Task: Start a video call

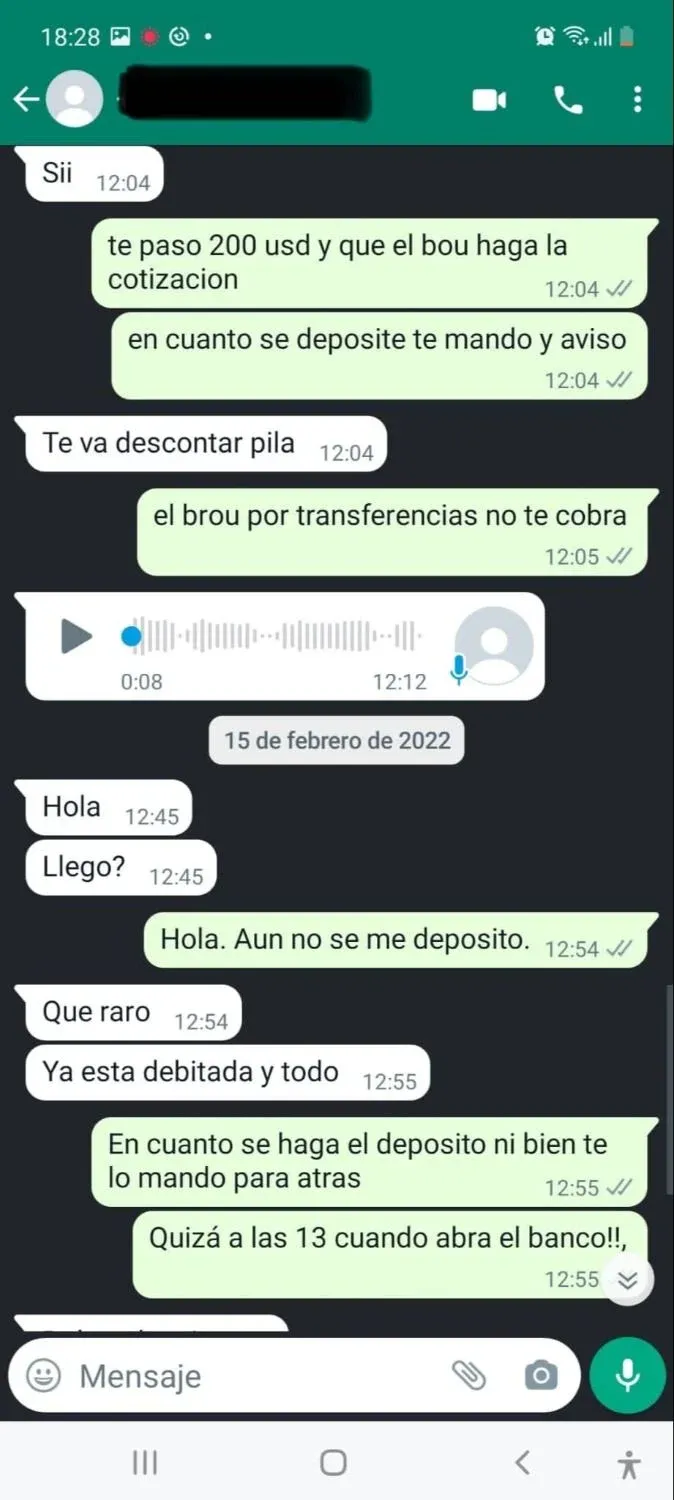Action: click(x=489, y=100)
